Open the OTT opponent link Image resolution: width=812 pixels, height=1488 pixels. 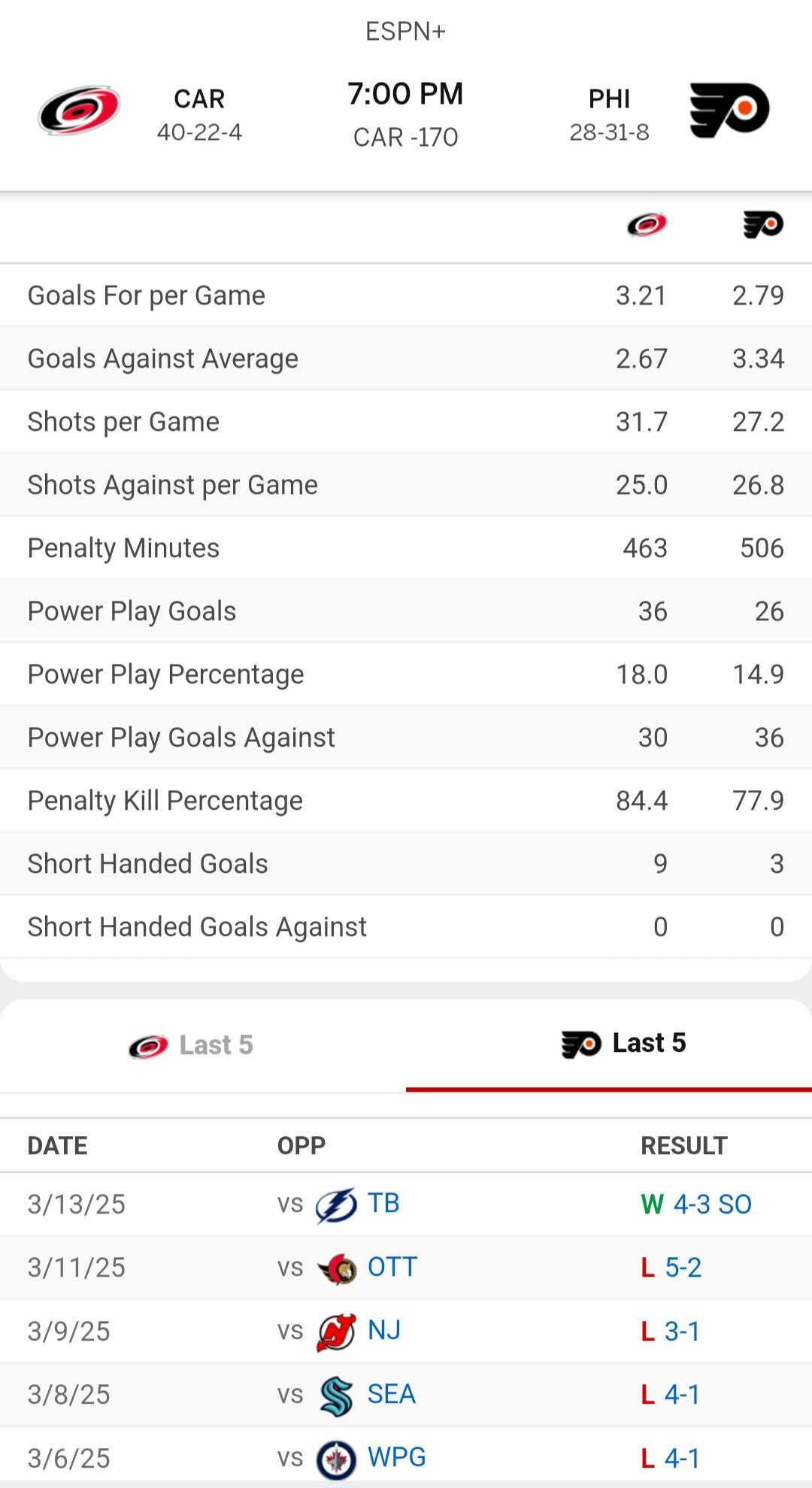tap(392, 1267)
